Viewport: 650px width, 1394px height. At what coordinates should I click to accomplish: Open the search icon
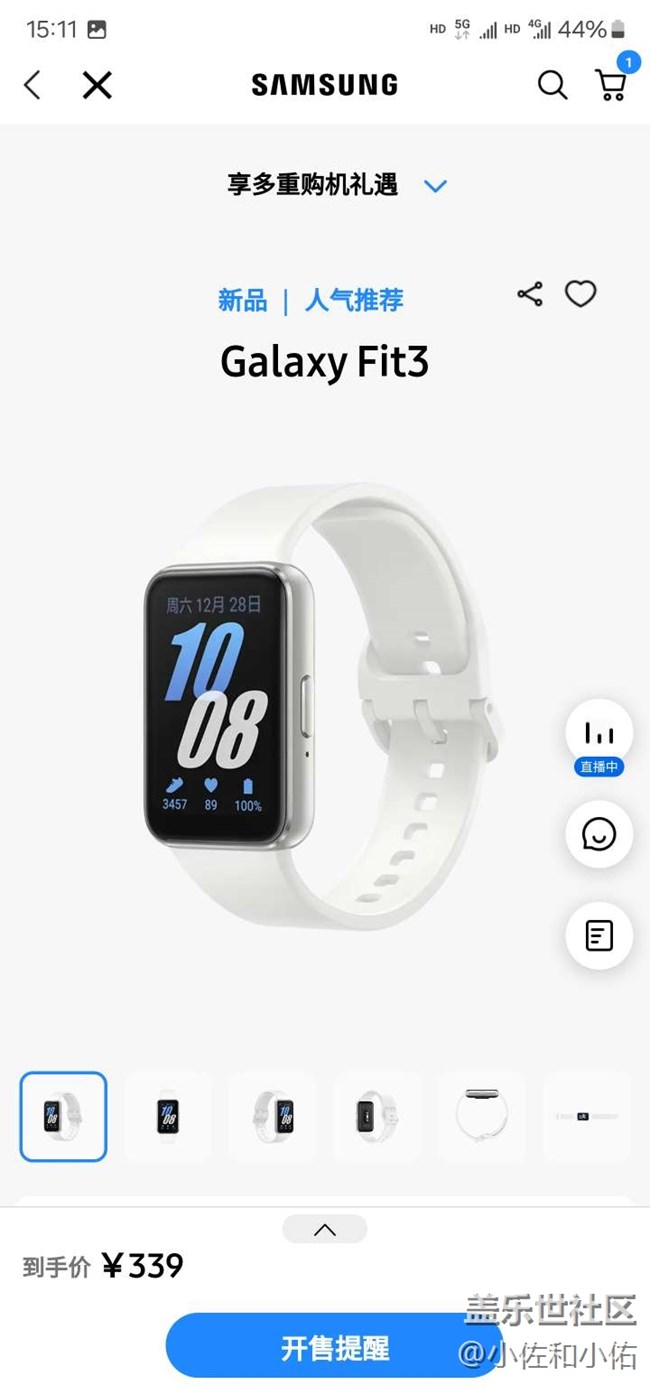pos(552,85)
